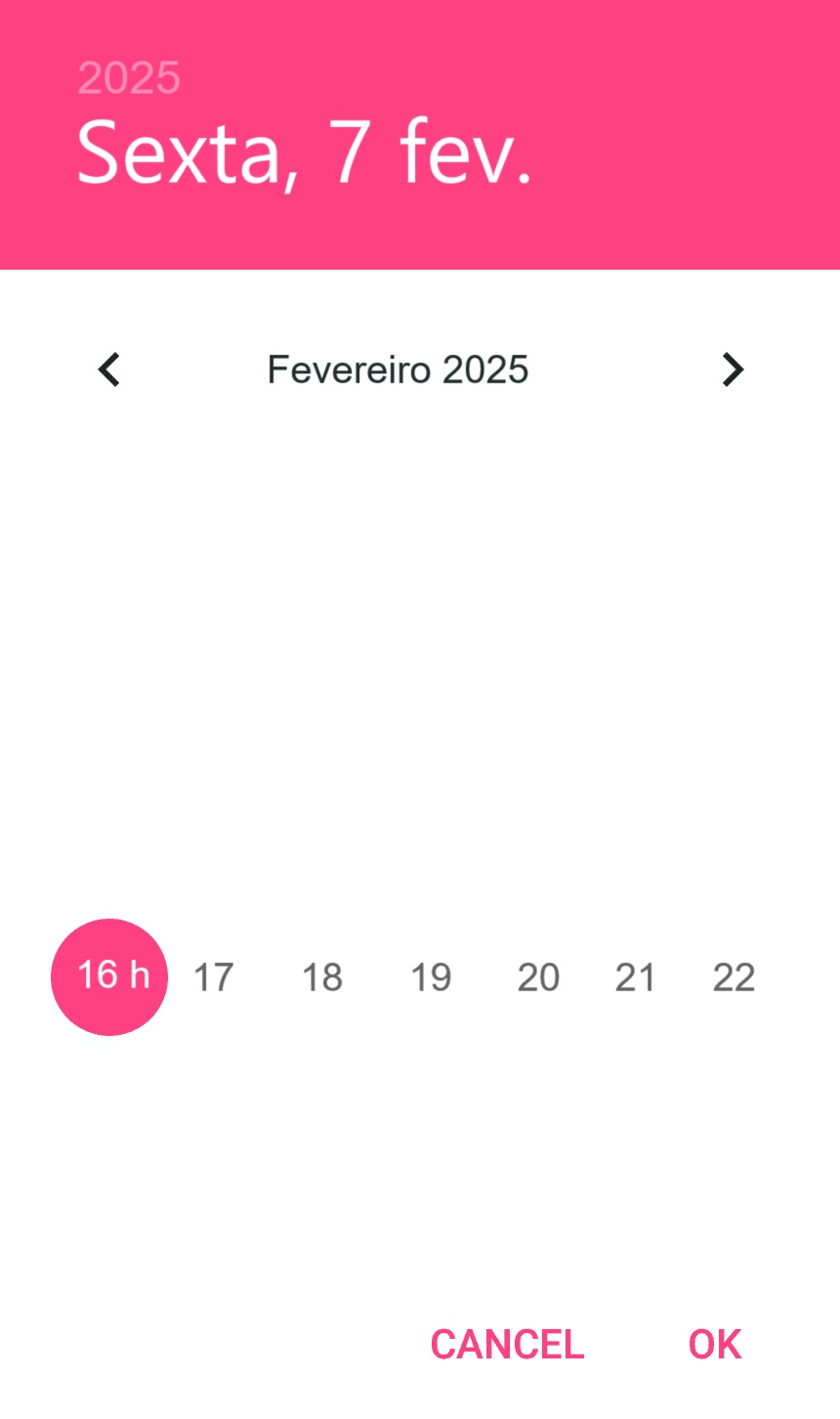Go to the next month
This screenshot has height=1419, width=840.
(733, 370)
